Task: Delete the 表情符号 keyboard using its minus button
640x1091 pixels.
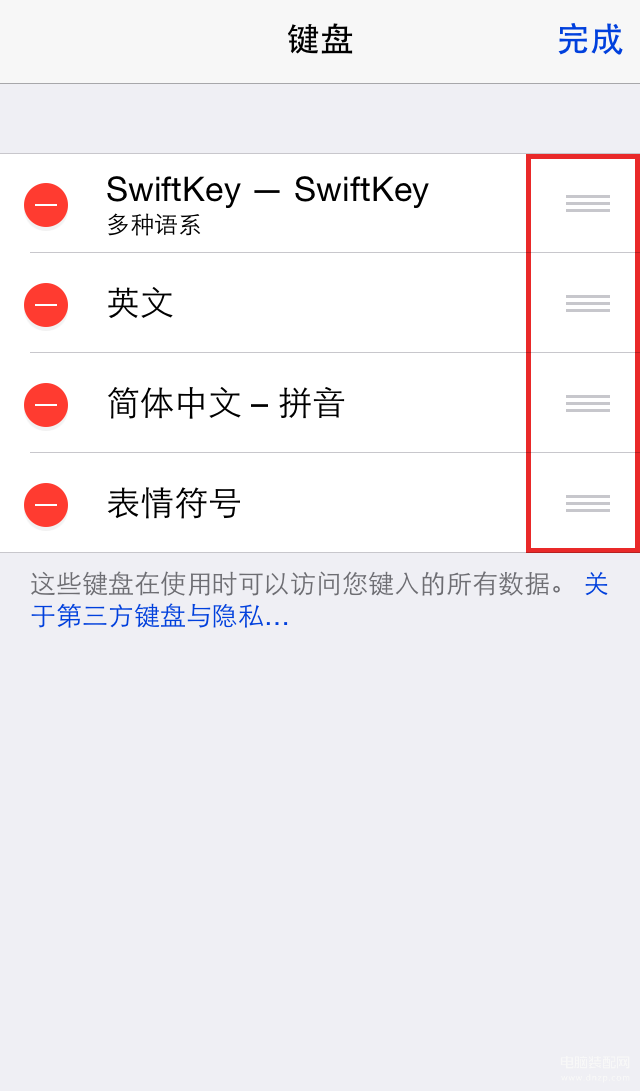Action: point(46,504)
